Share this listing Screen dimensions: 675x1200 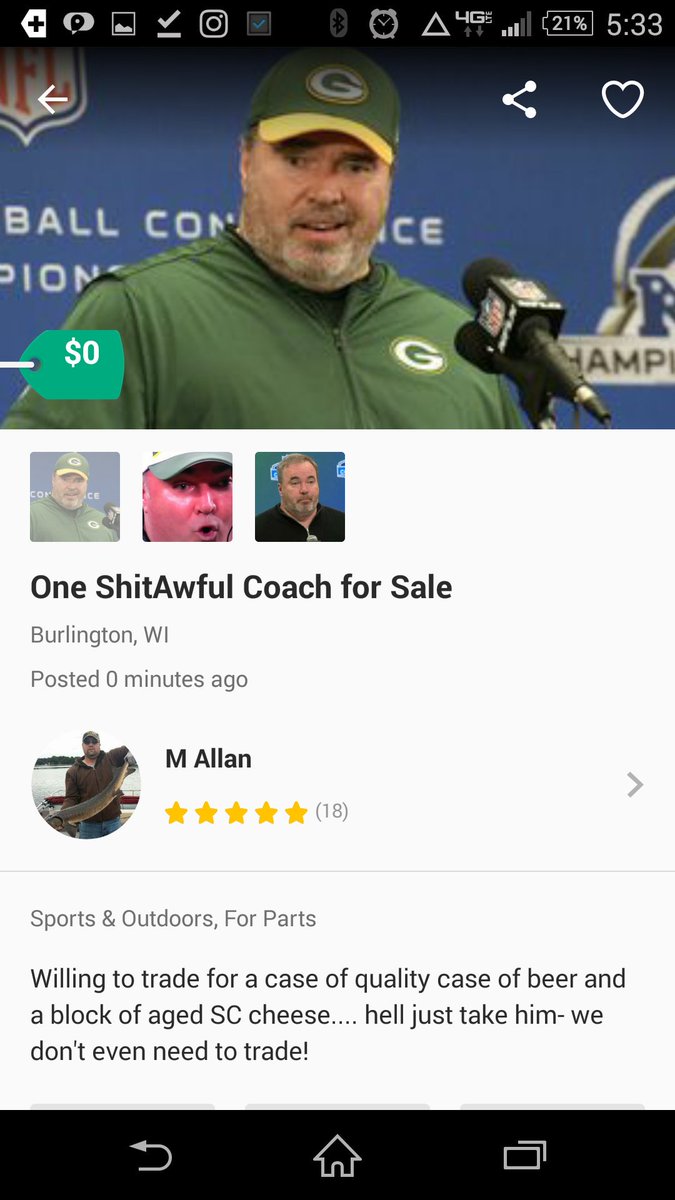tap(519, 99)
